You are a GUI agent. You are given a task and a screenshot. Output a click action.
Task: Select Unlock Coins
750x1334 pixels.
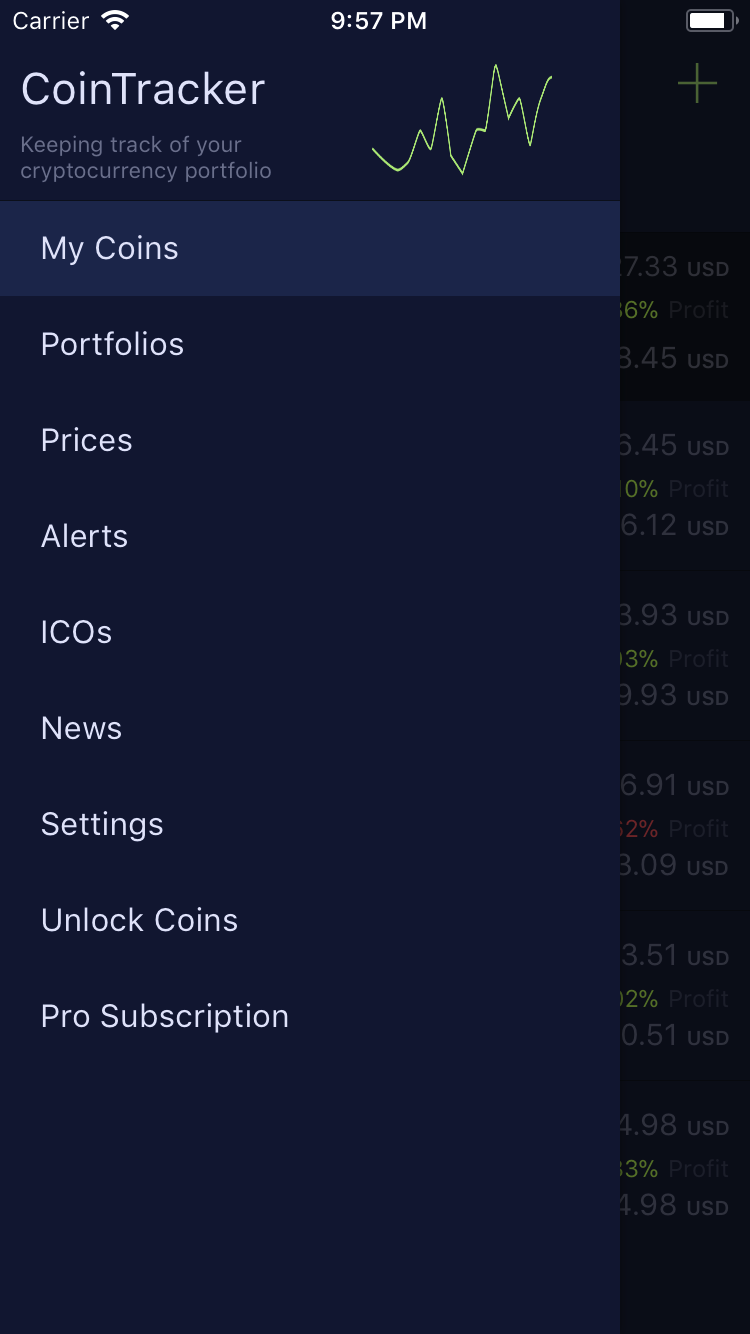[139, 920]
